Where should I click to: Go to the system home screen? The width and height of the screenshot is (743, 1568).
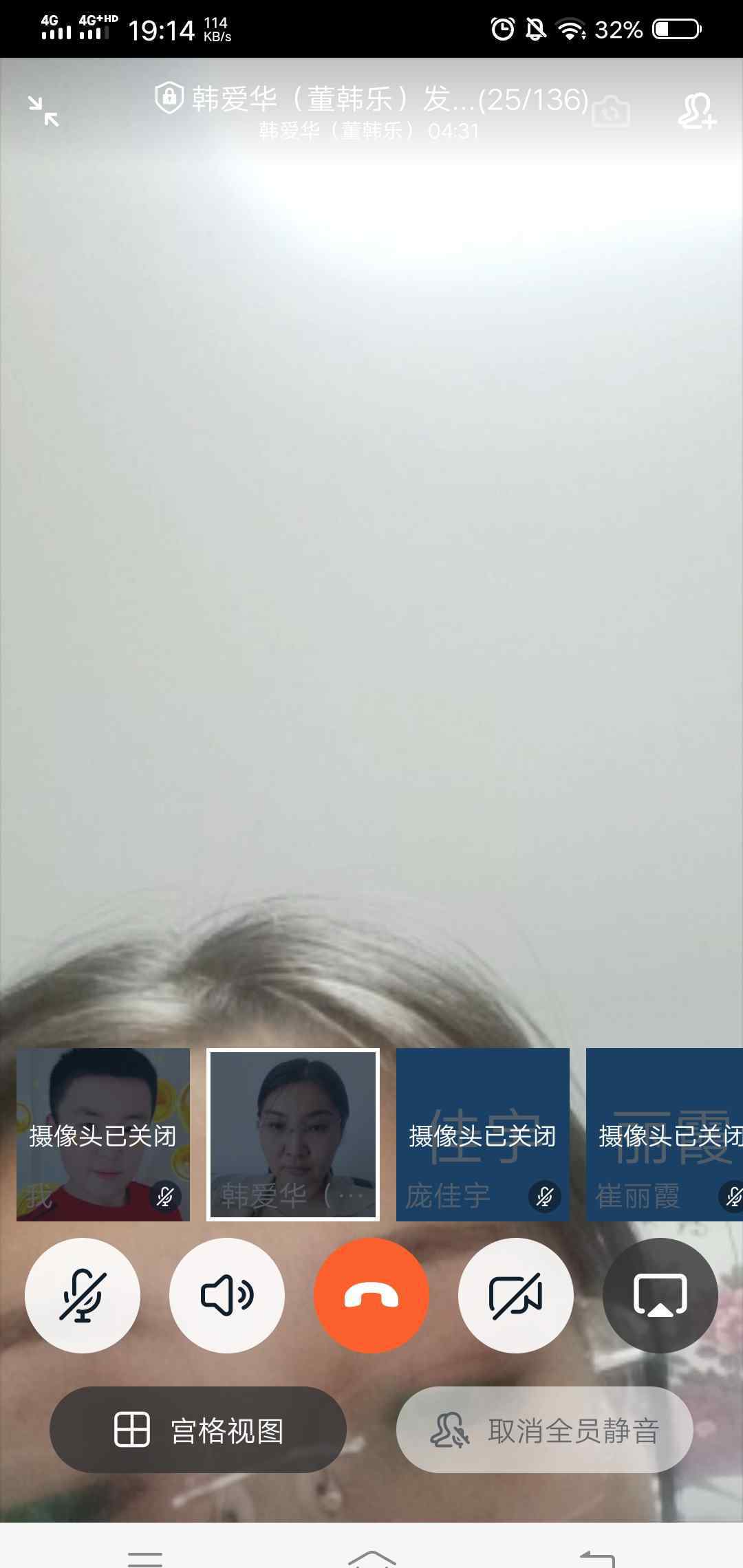(x=371, y=1556)
